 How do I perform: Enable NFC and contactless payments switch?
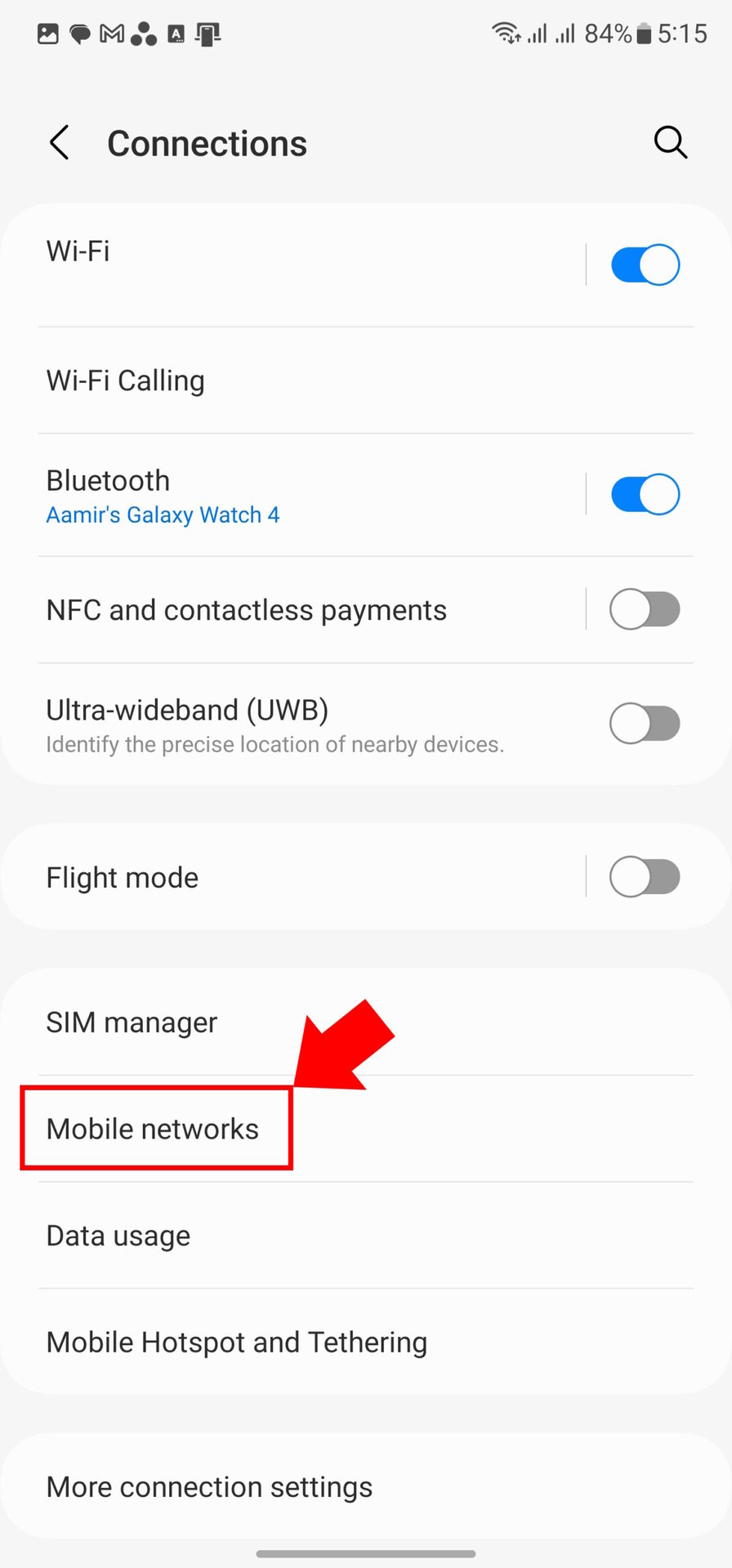(x=645, y=609)
